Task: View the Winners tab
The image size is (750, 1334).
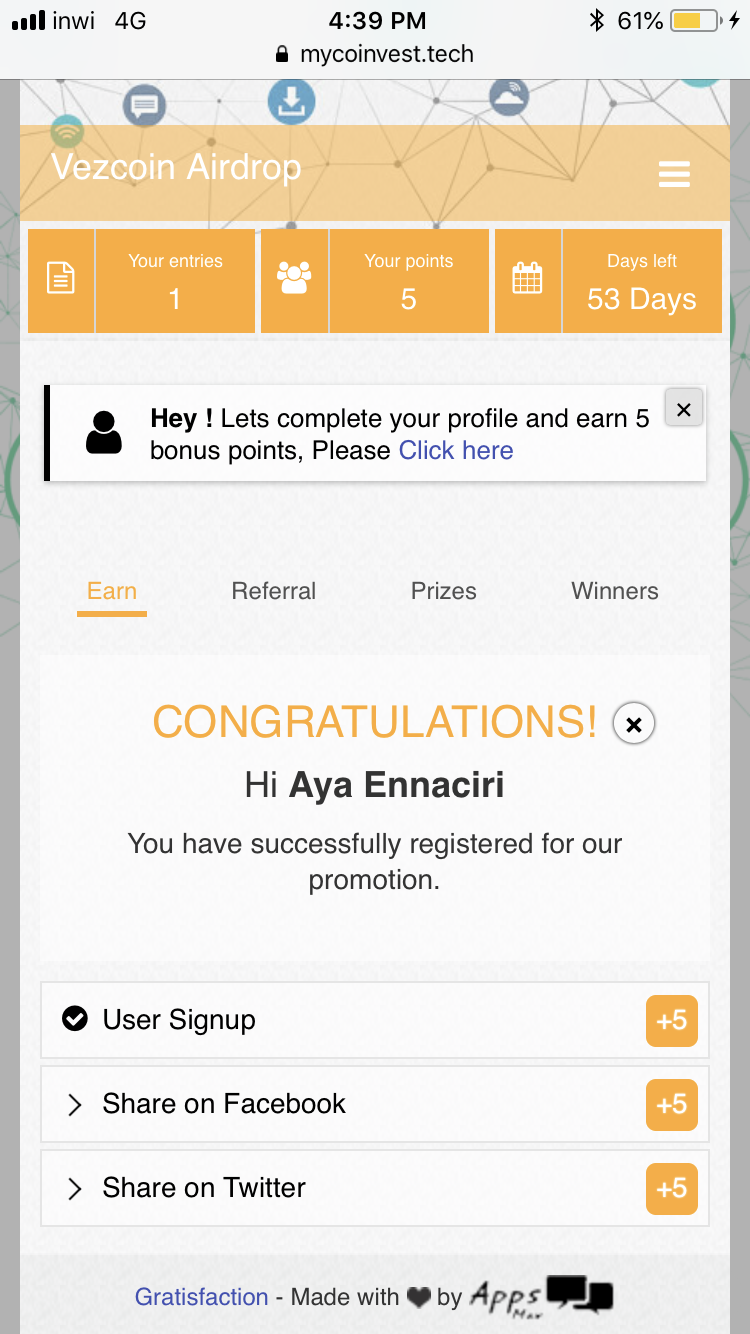Action: pyautogui.click(x=614, y=591)
